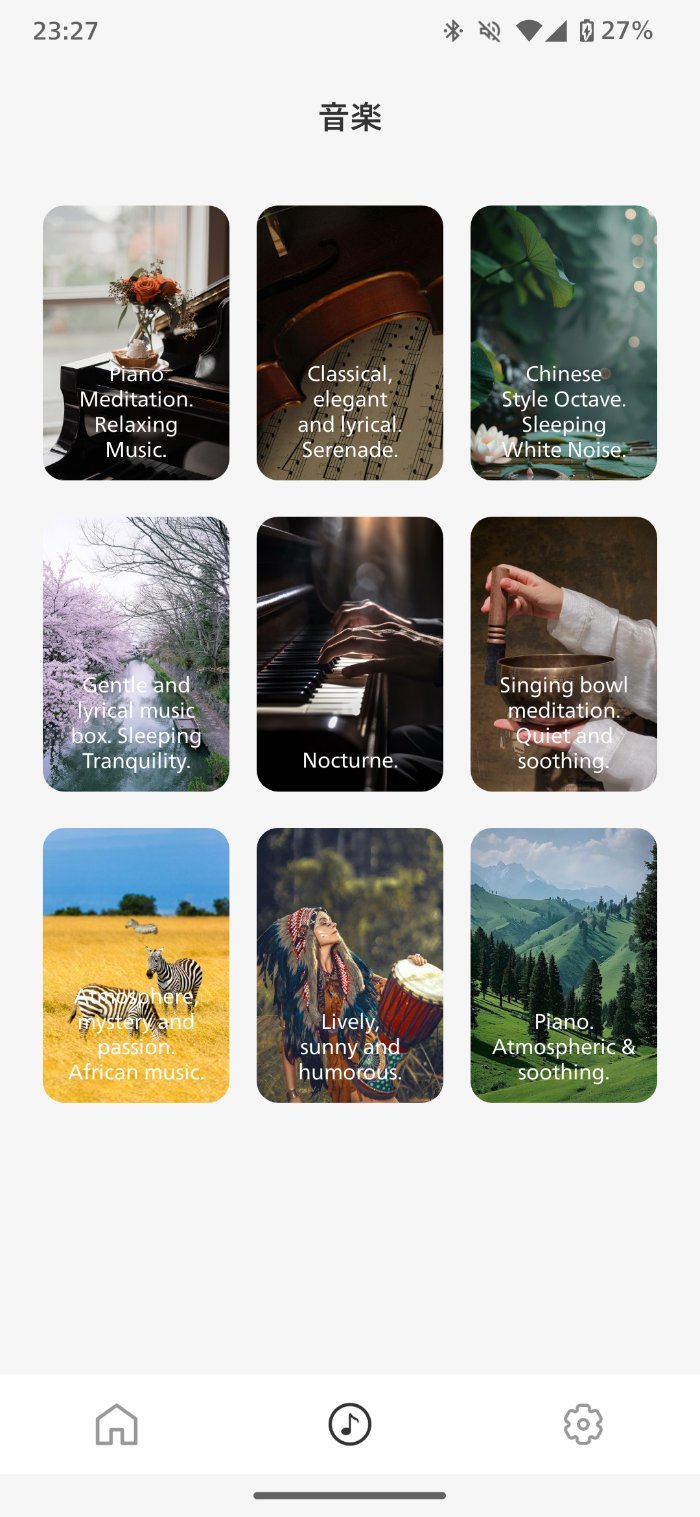Go to the home tab
This screenshot has width=700, height=1517.
117,1424
